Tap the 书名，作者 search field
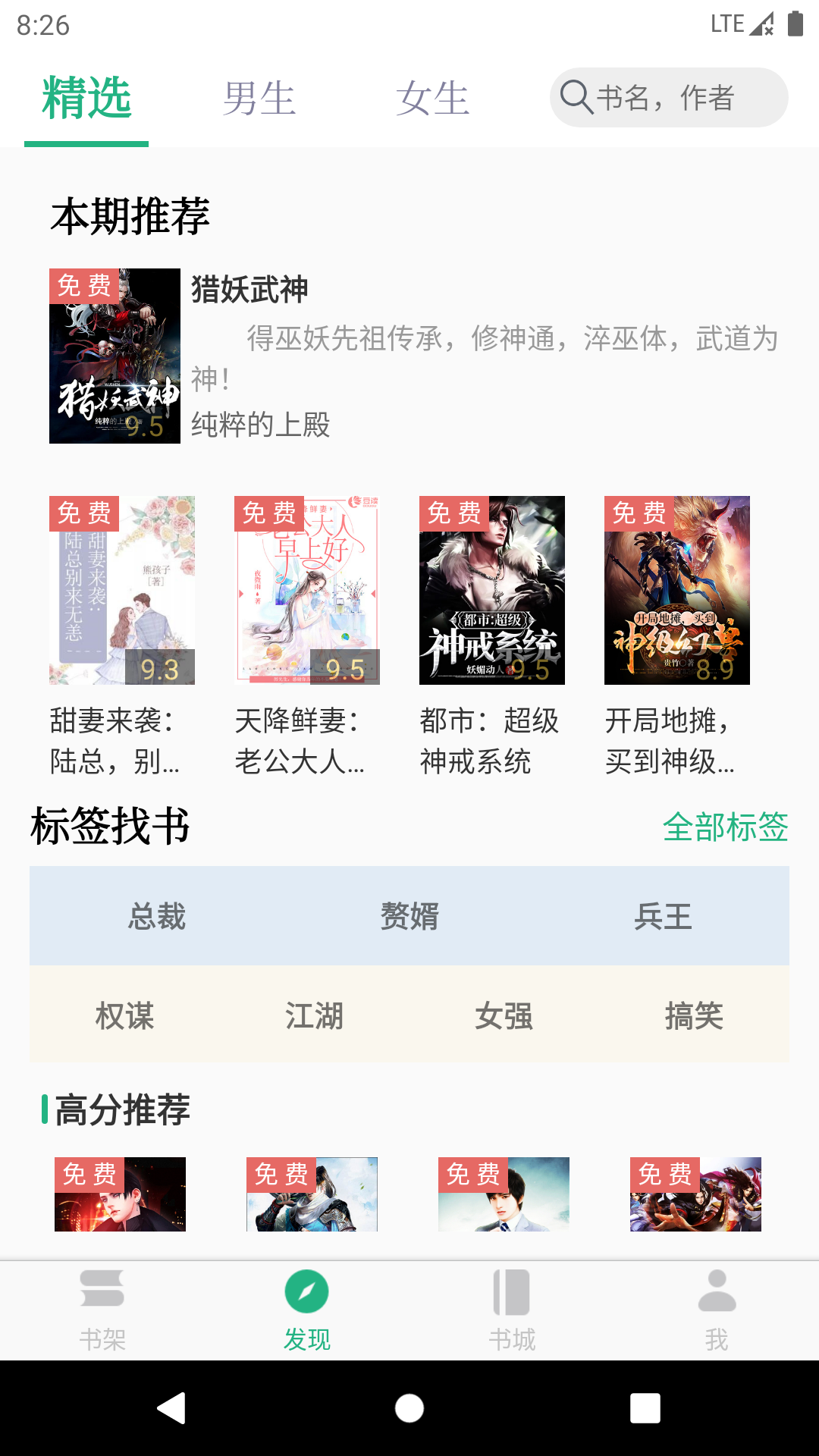Viewport: 819px width, 1456px height. [x=667, y=97]
